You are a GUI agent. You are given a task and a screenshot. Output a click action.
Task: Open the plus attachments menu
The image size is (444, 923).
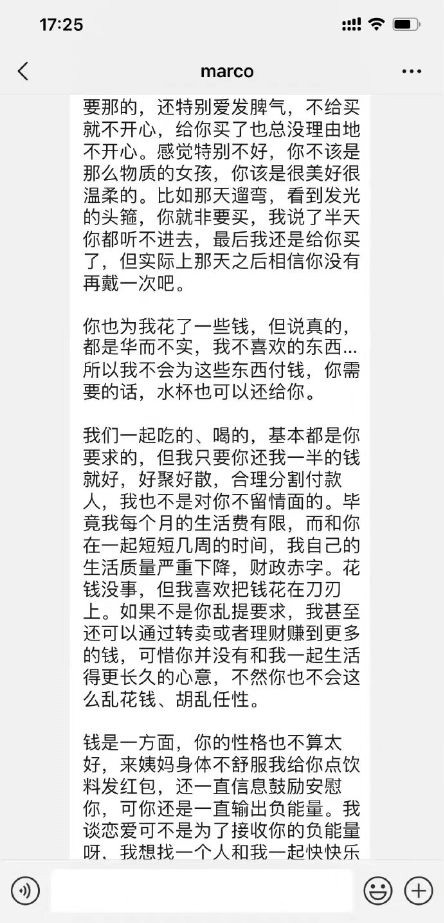[419, 891]
